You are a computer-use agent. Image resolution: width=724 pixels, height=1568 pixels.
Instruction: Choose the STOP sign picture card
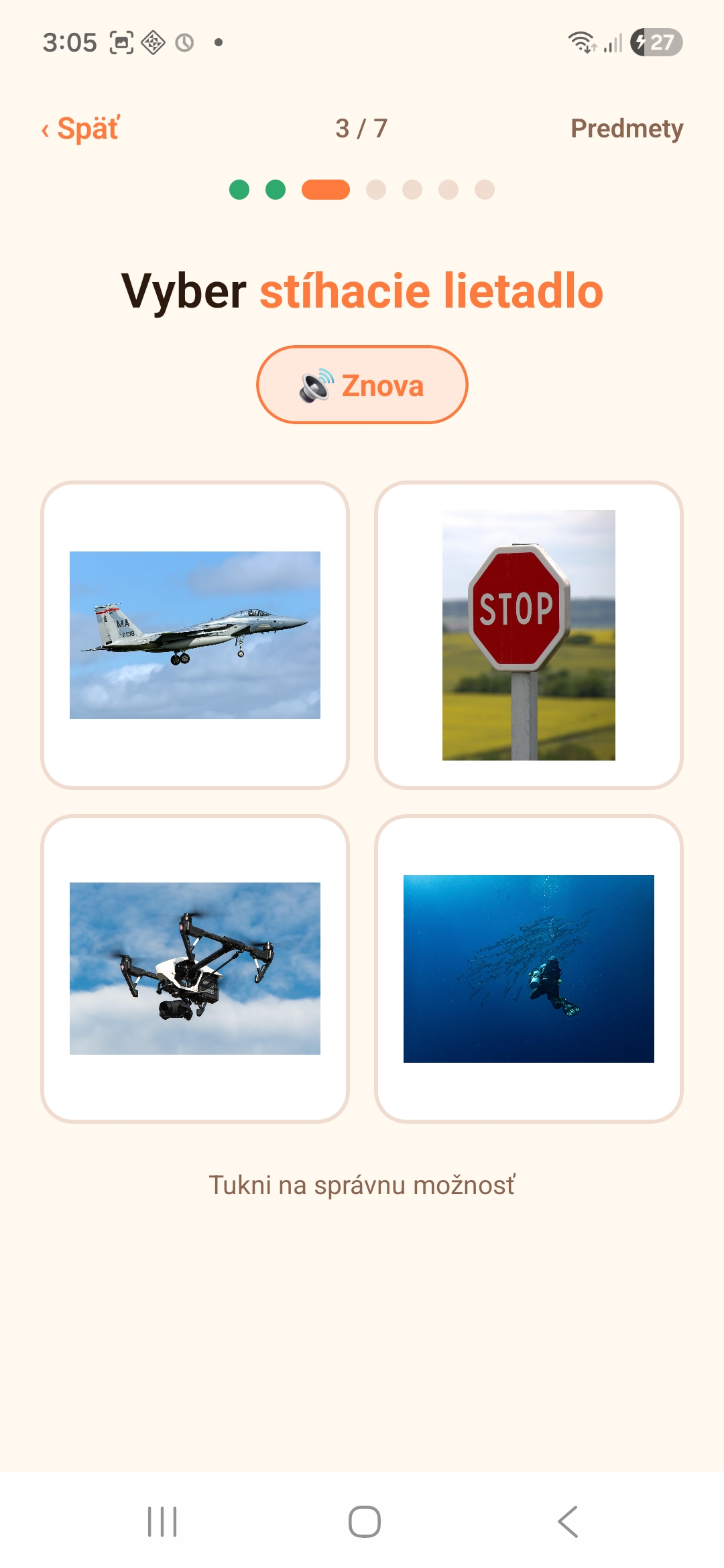click(529, 635)
